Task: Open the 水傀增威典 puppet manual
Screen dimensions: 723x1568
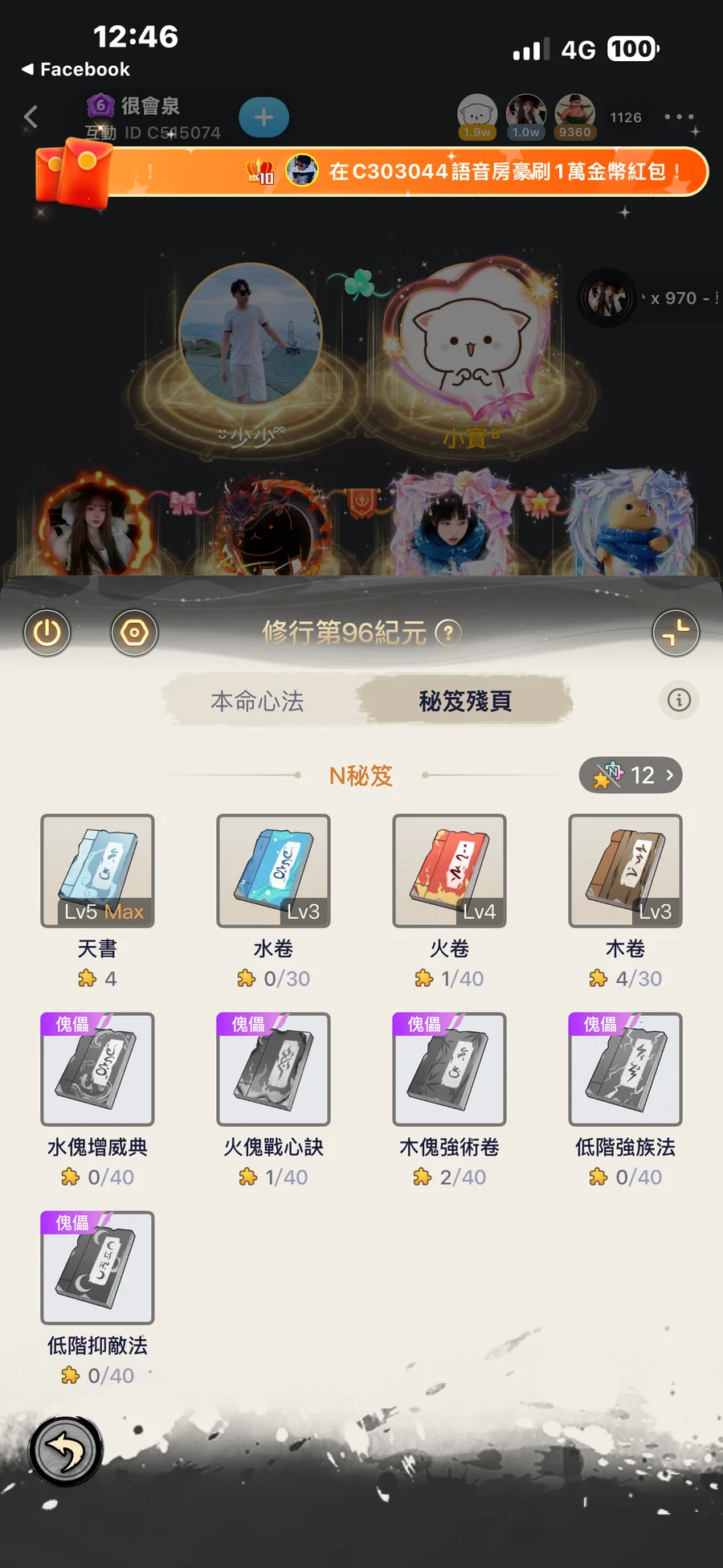Action: [97, 1070]
